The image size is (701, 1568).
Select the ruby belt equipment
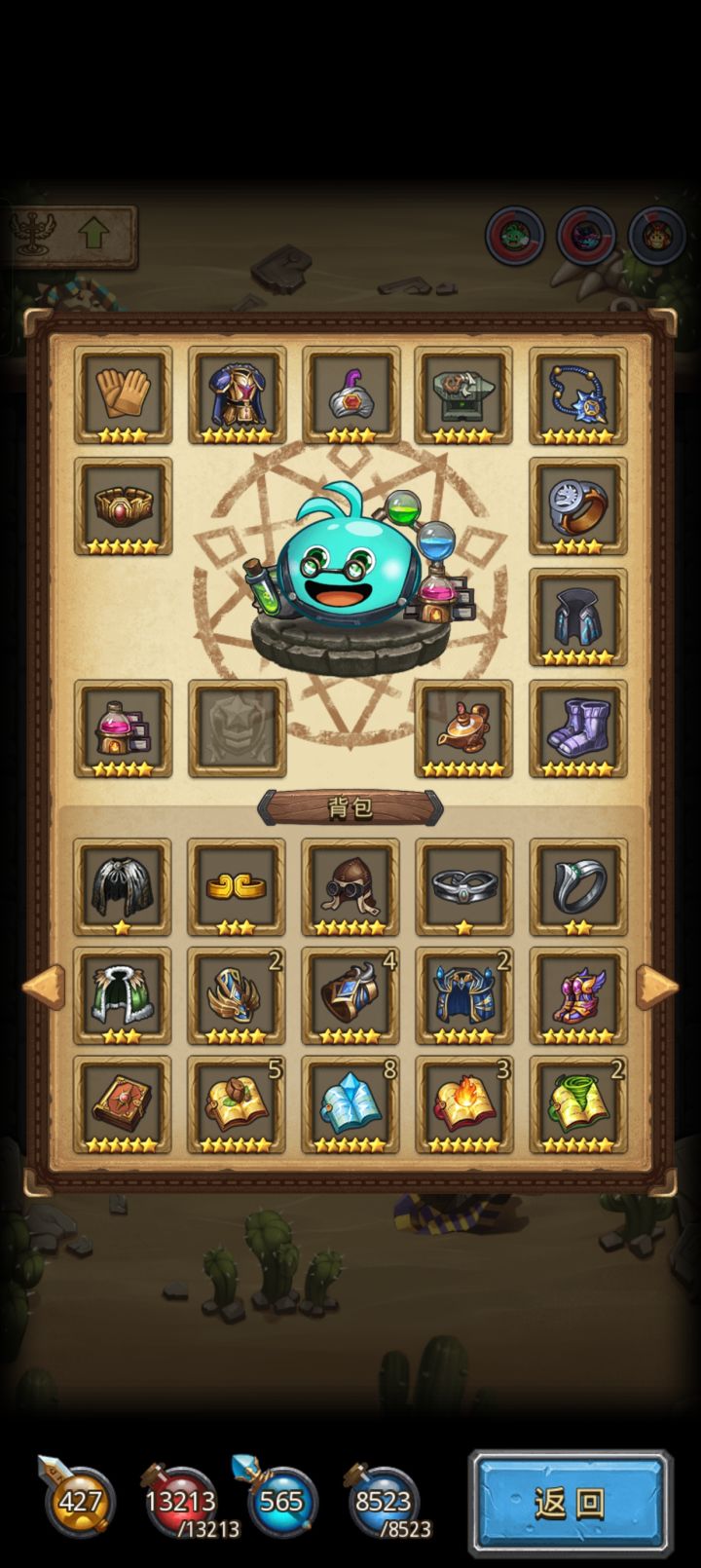click(x=123, y=505)
